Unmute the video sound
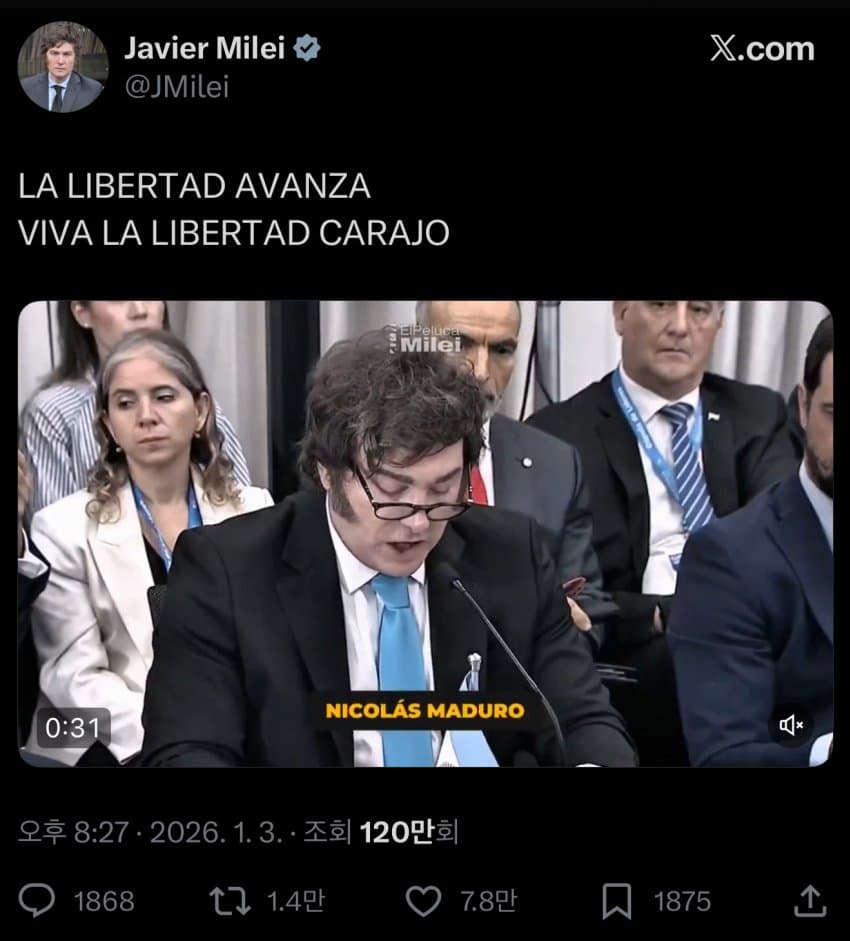 [x=791, y=725]
